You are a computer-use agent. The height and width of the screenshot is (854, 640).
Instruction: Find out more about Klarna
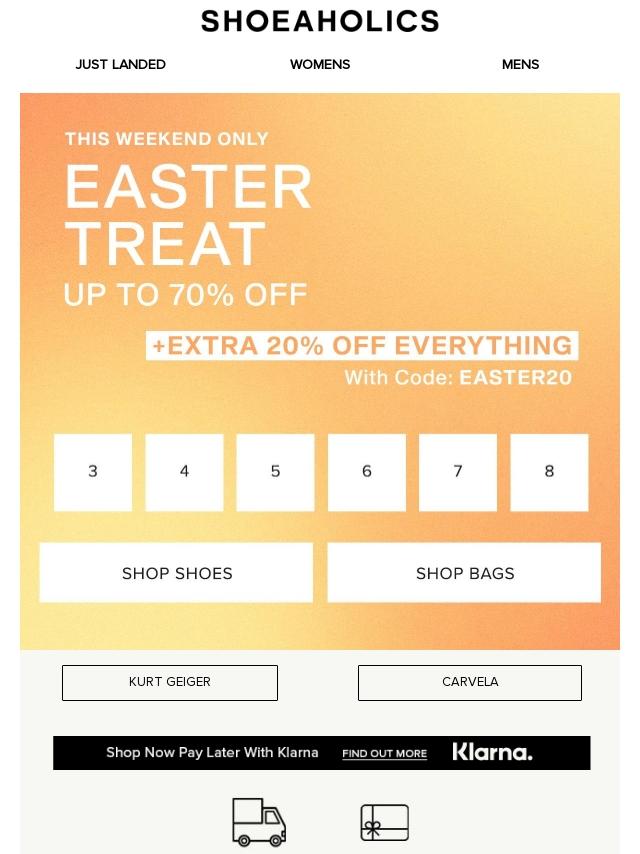point(384,754)
